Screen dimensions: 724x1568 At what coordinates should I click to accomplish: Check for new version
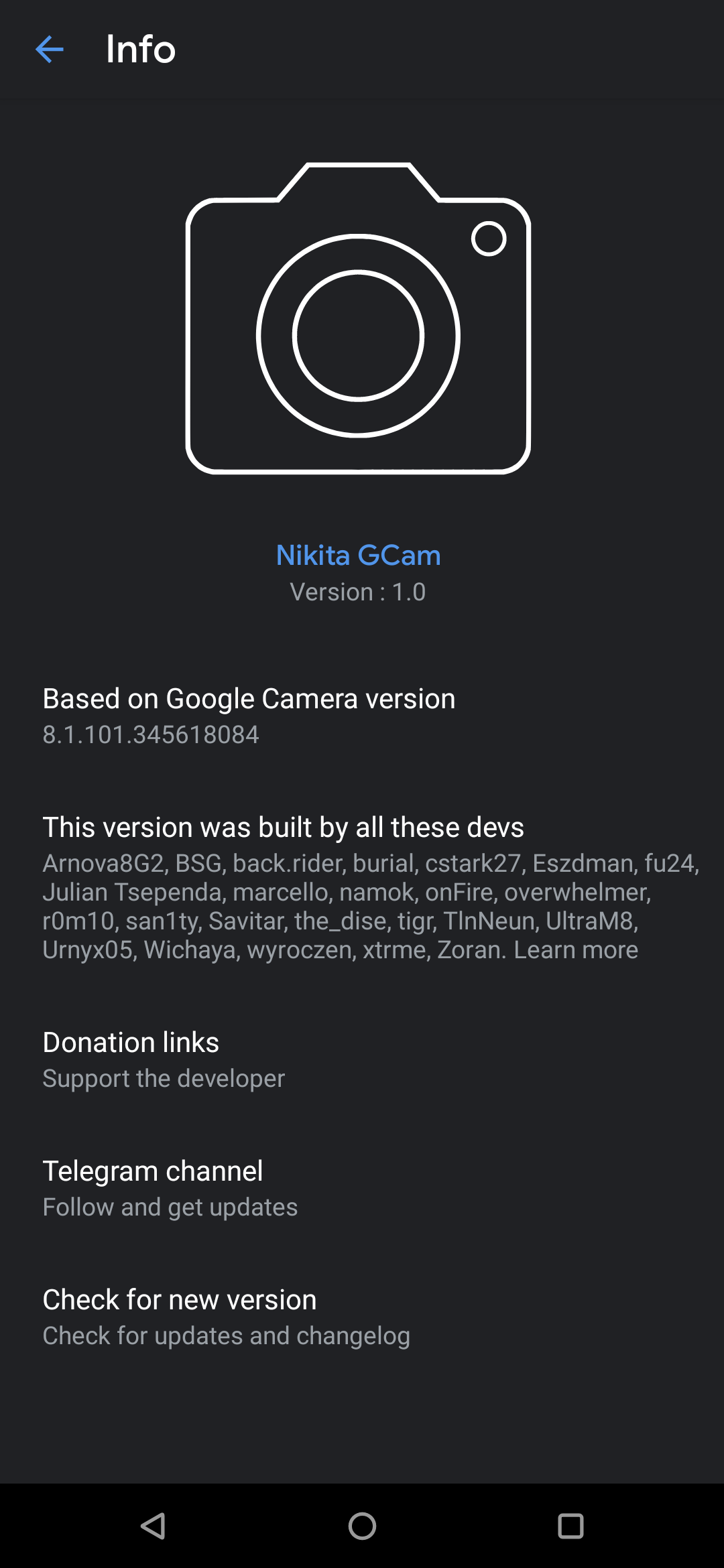click(362, 1317)
